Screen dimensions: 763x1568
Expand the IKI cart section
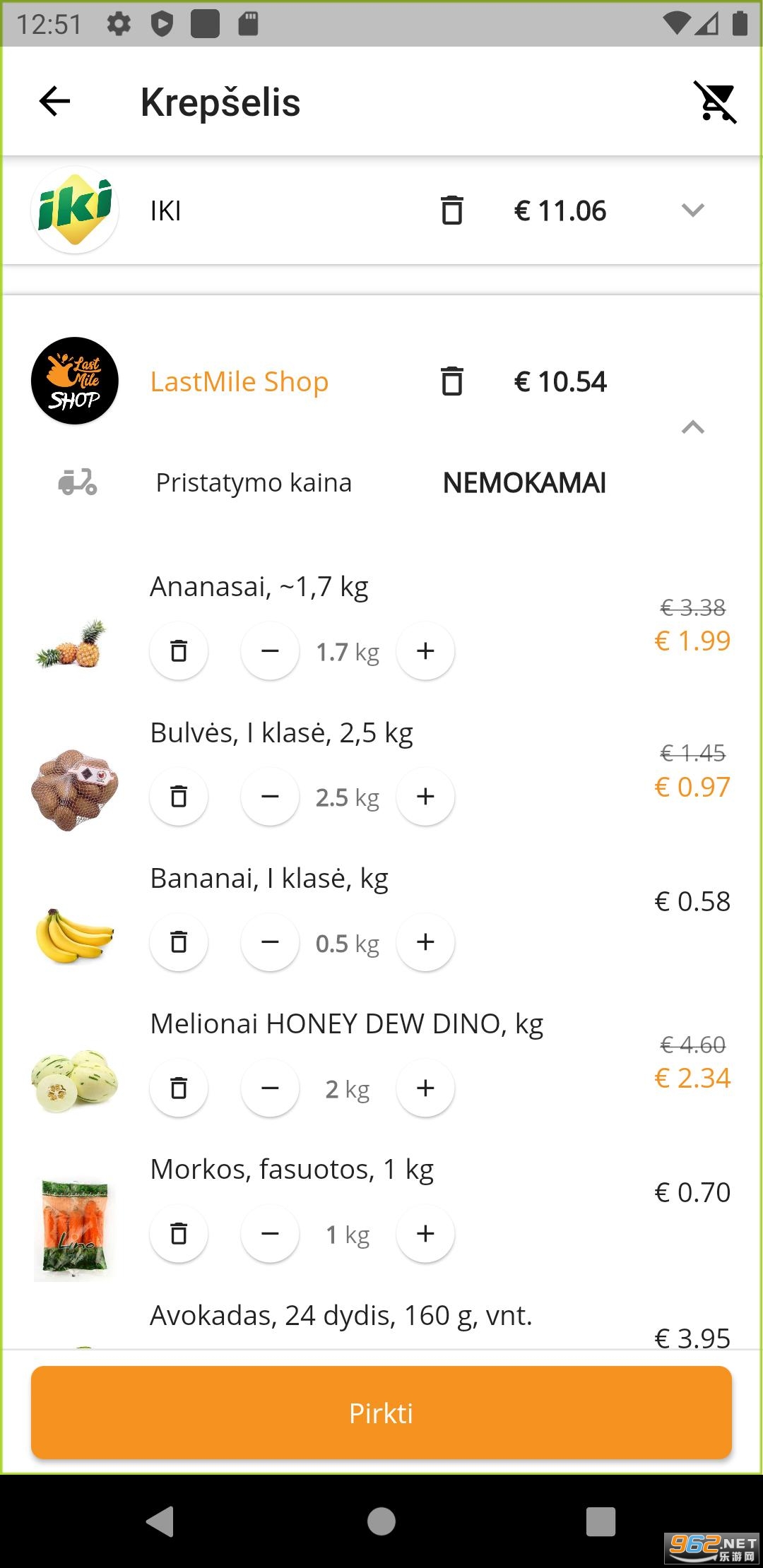pos(692,210)
